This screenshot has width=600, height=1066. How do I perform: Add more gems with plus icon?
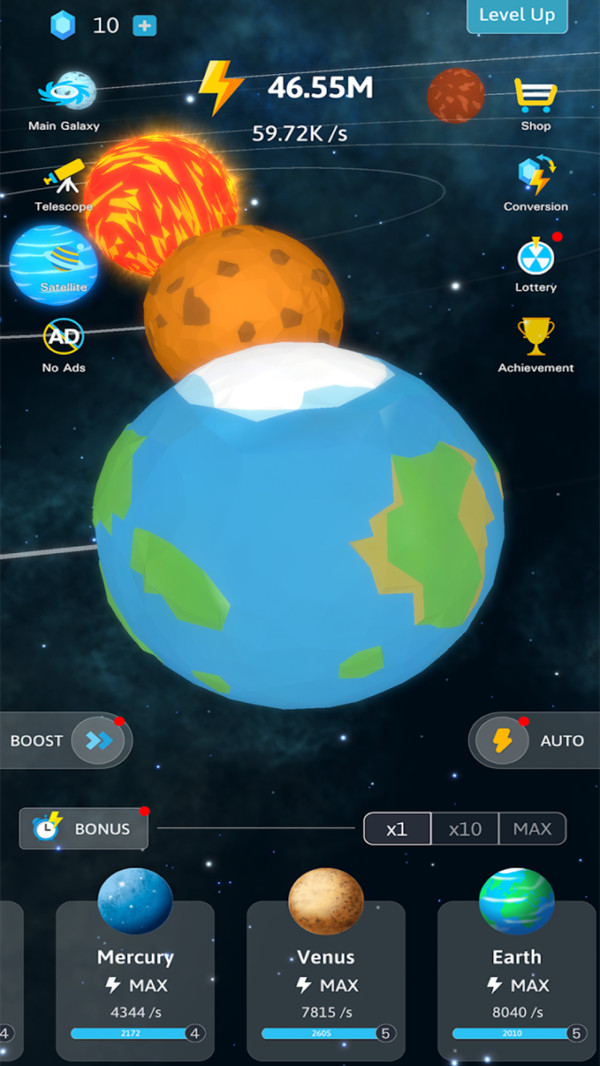point(145,26)
